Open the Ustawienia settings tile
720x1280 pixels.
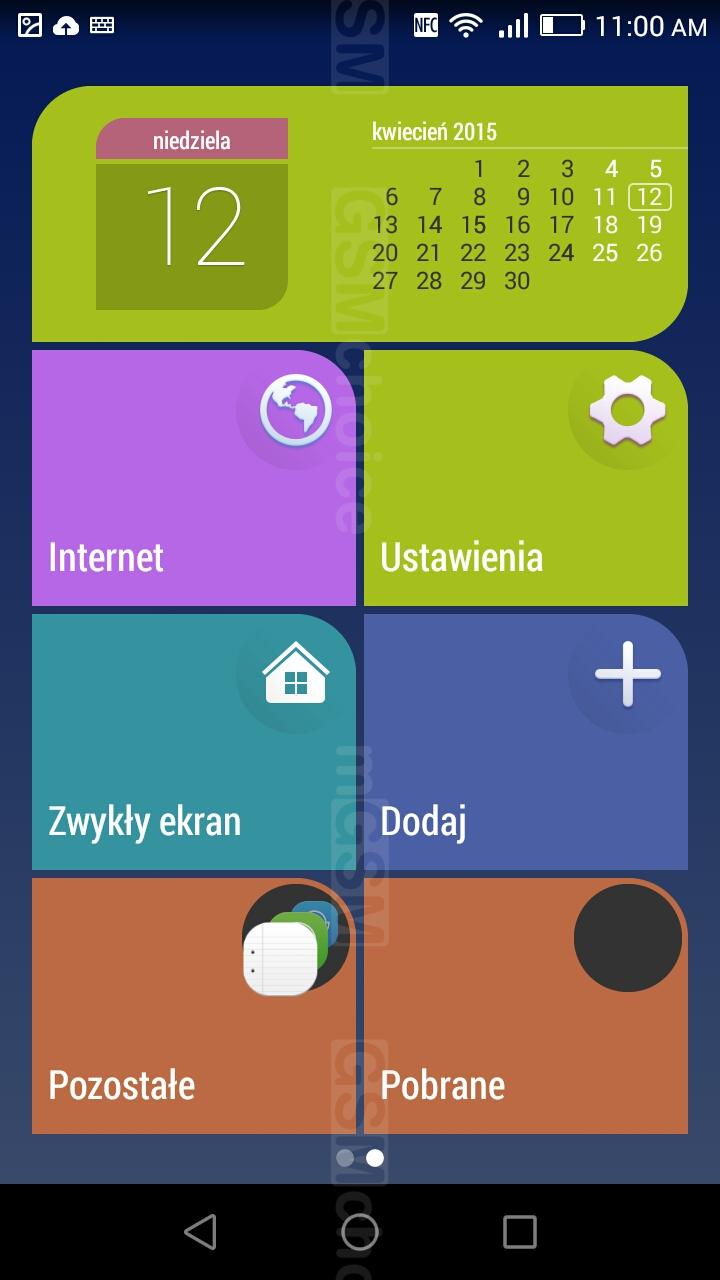coord(526,478)
